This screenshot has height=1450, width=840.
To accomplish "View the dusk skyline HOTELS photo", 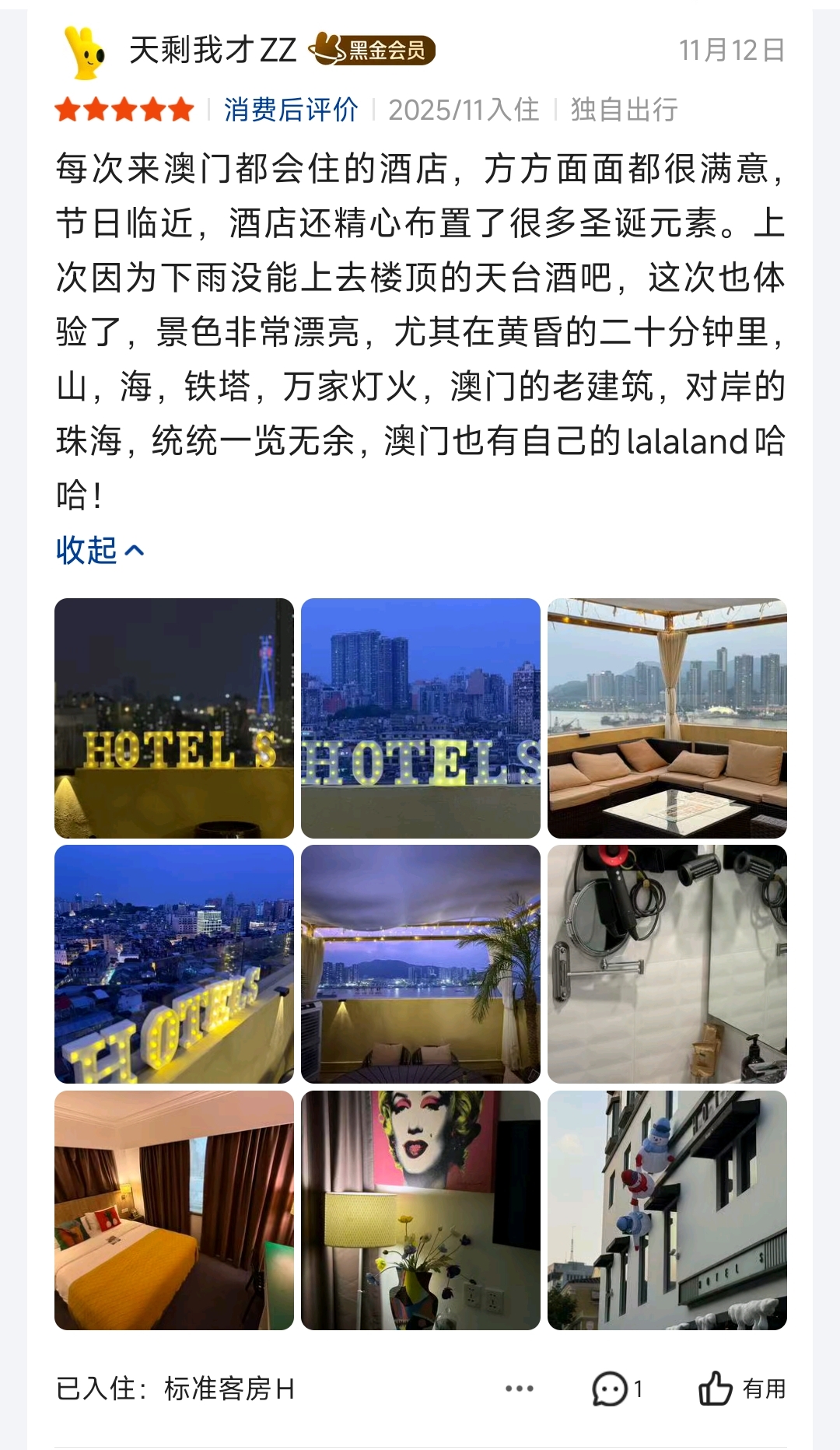I will point(421,717).
